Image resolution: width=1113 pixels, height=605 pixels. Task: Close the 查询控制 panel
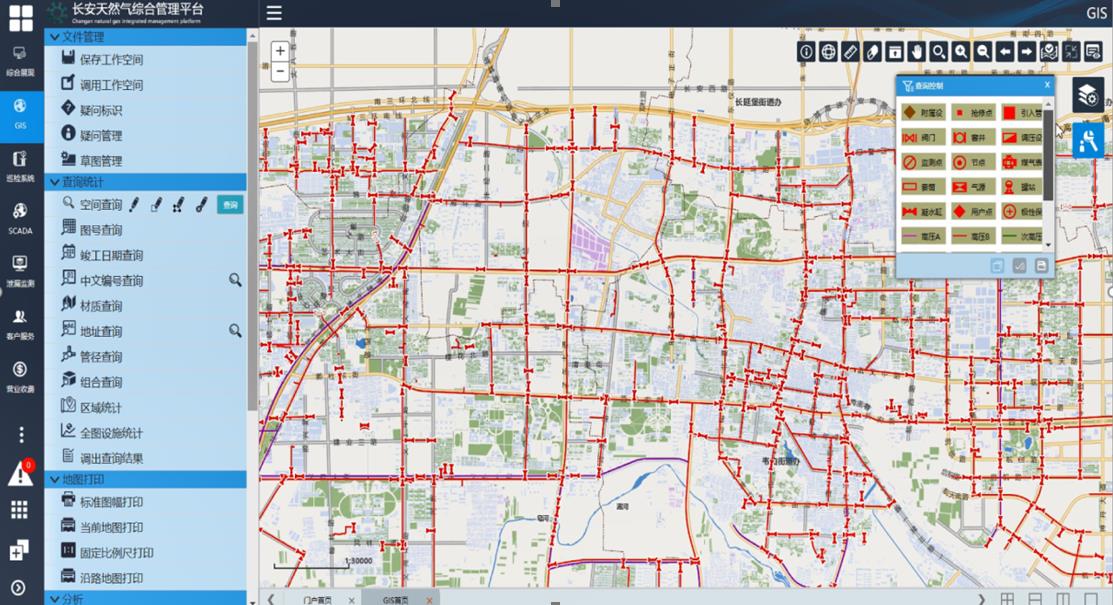tap(1047, 86)
